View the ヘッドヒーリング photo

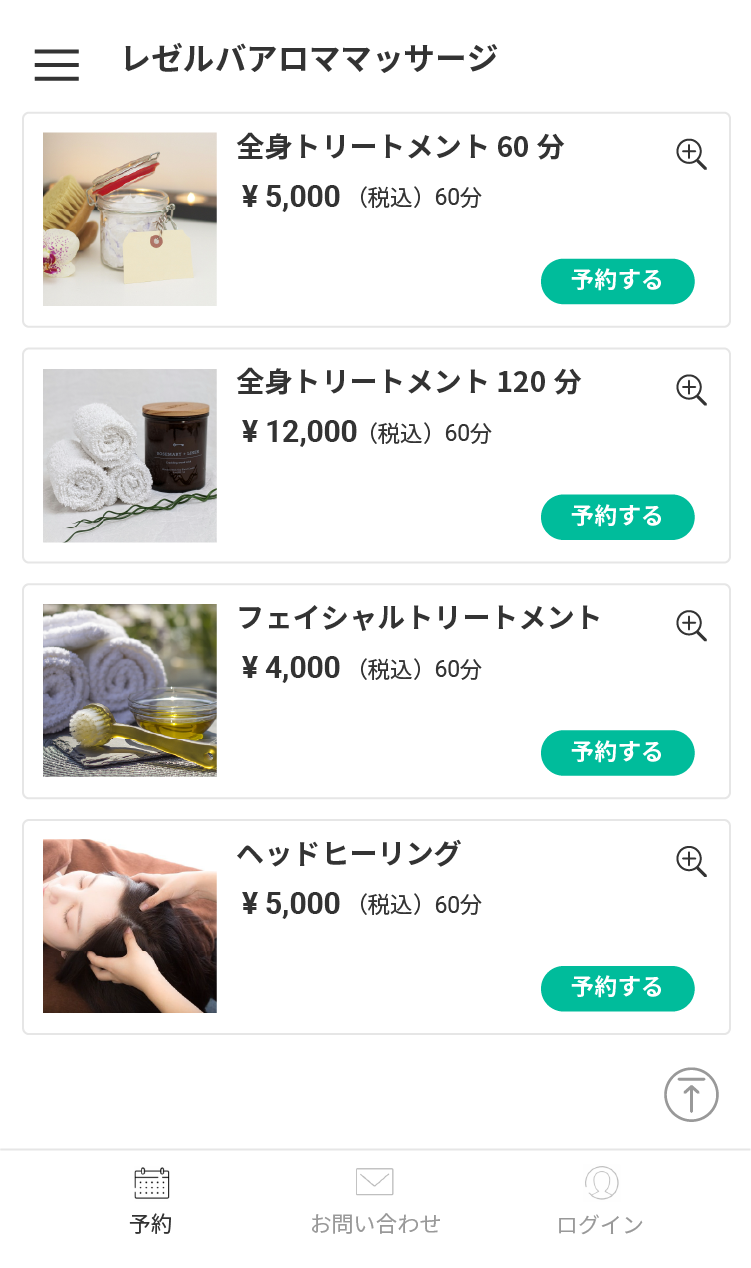130,926
